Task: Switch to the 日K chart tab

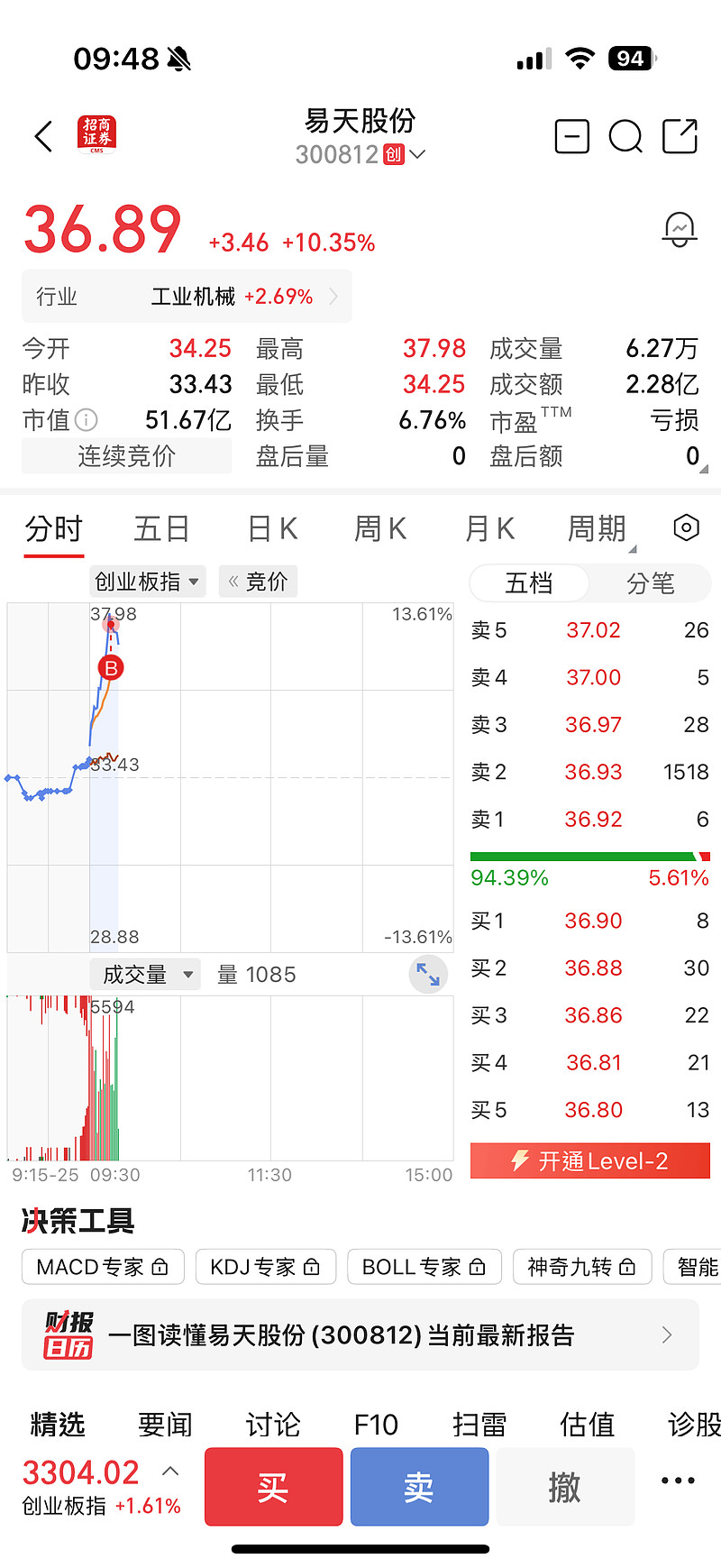Action: coord(272,529)
